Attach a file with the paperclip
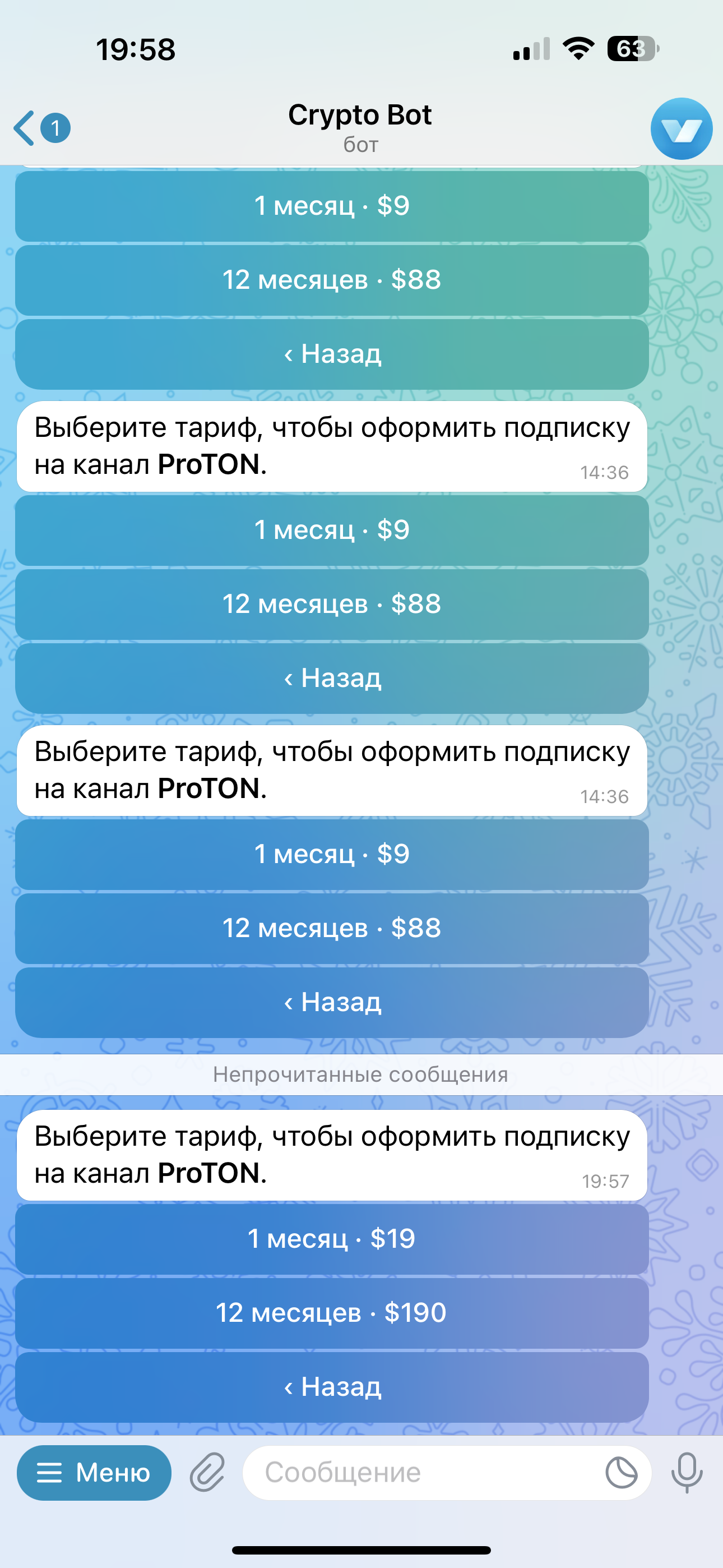 pyautogui.click(x=207, y=1473)
